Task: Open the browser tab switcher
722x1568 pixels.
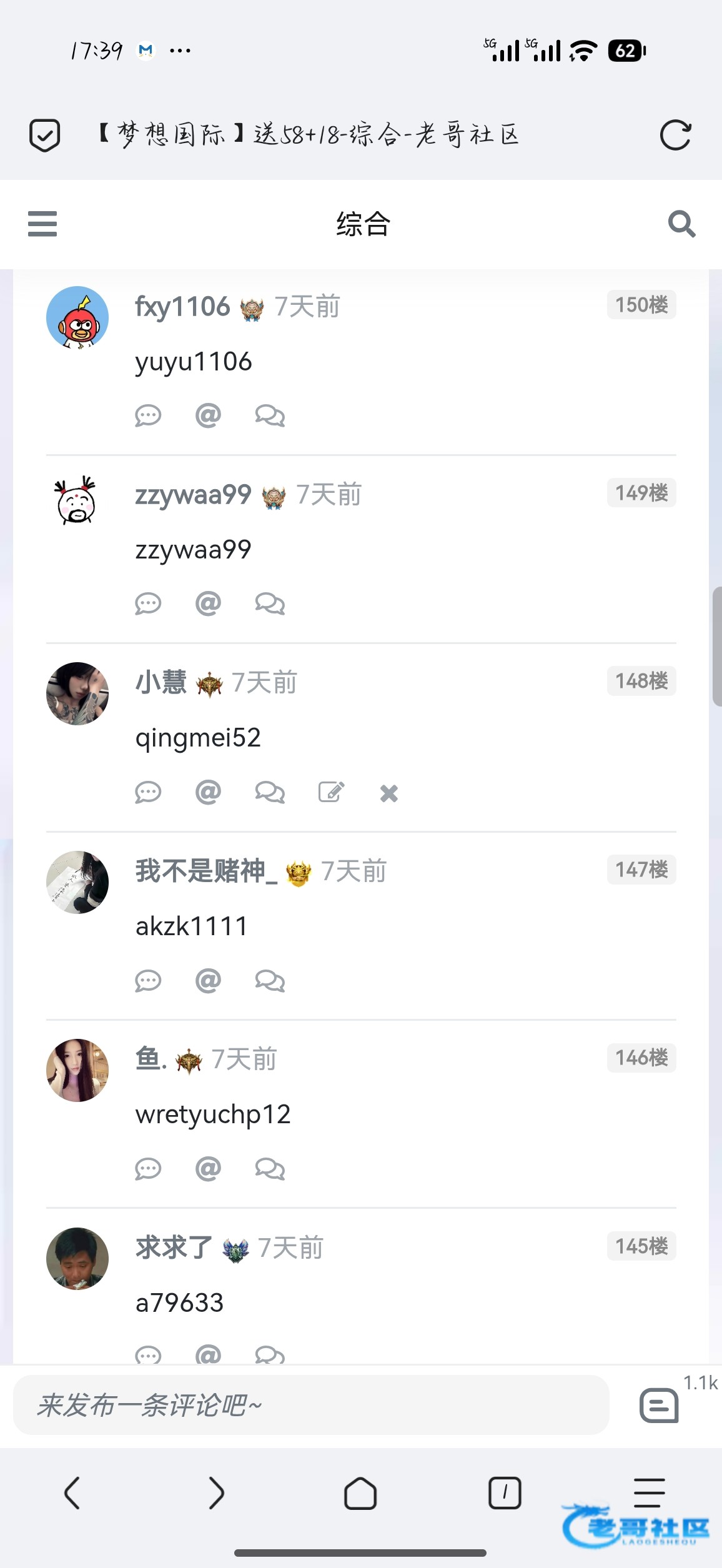Action: (505, 1493)
